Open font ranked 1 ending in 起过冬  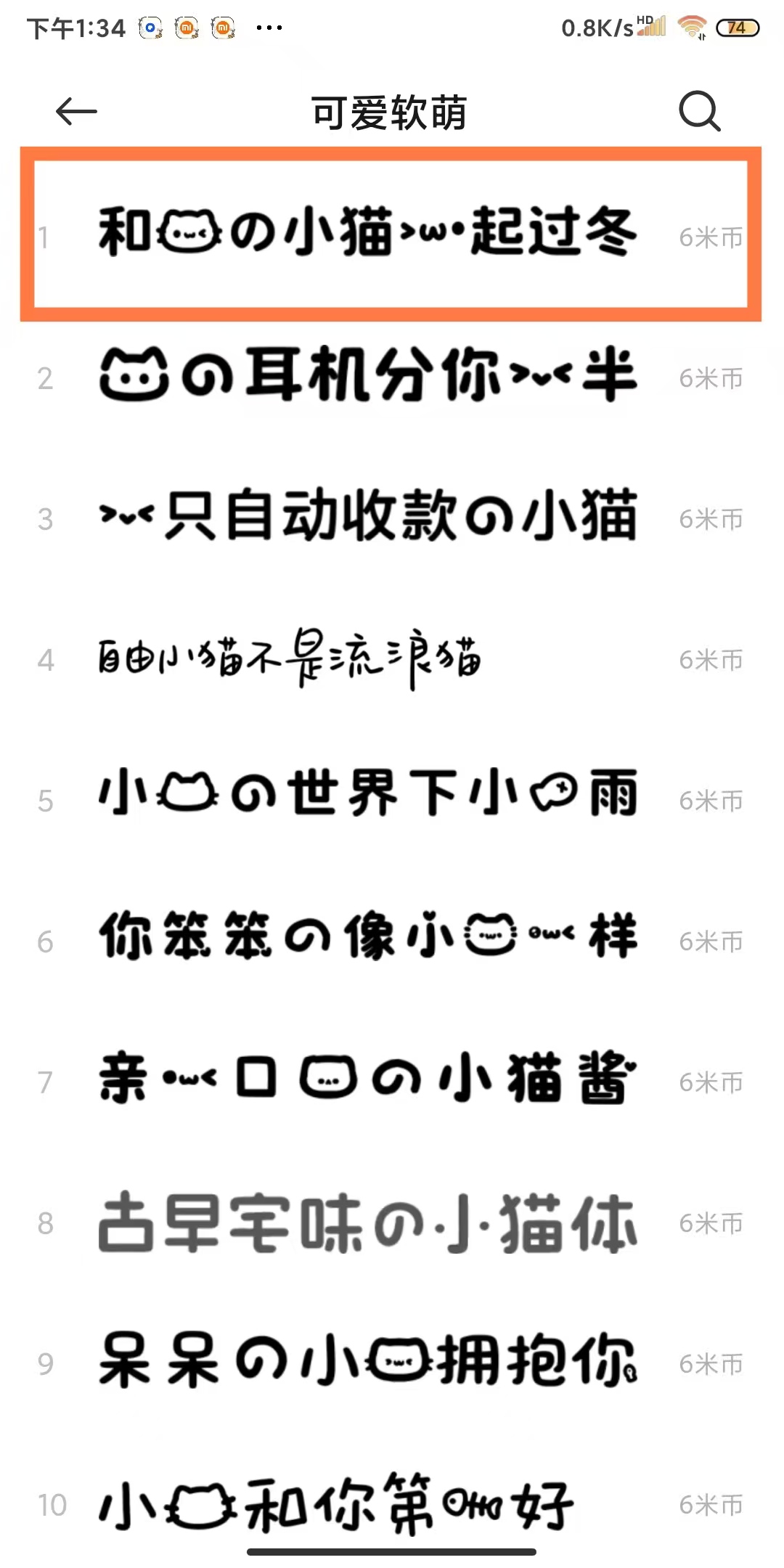coord(367,234)
